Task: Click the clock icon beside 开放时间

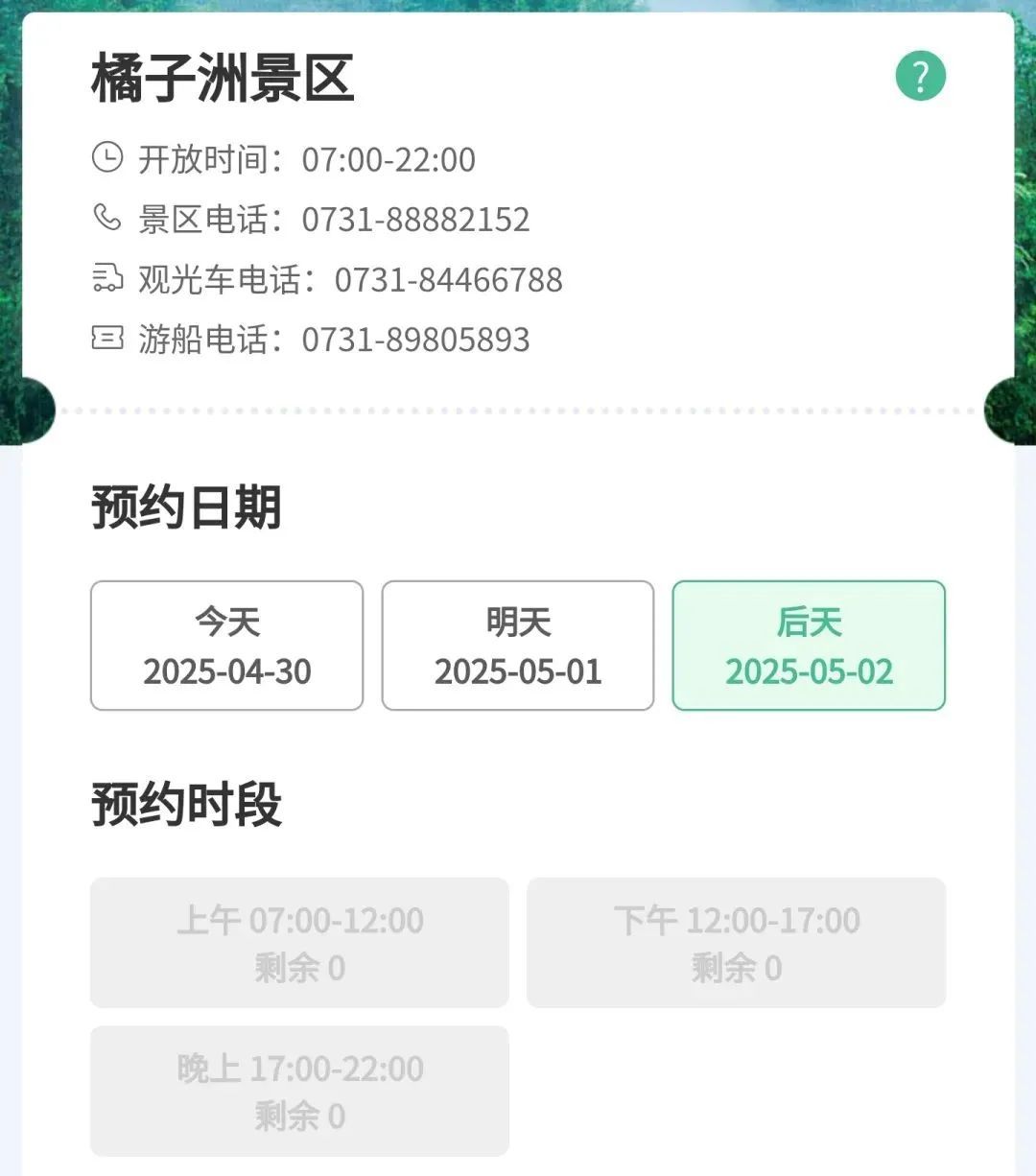Action: 107,158
